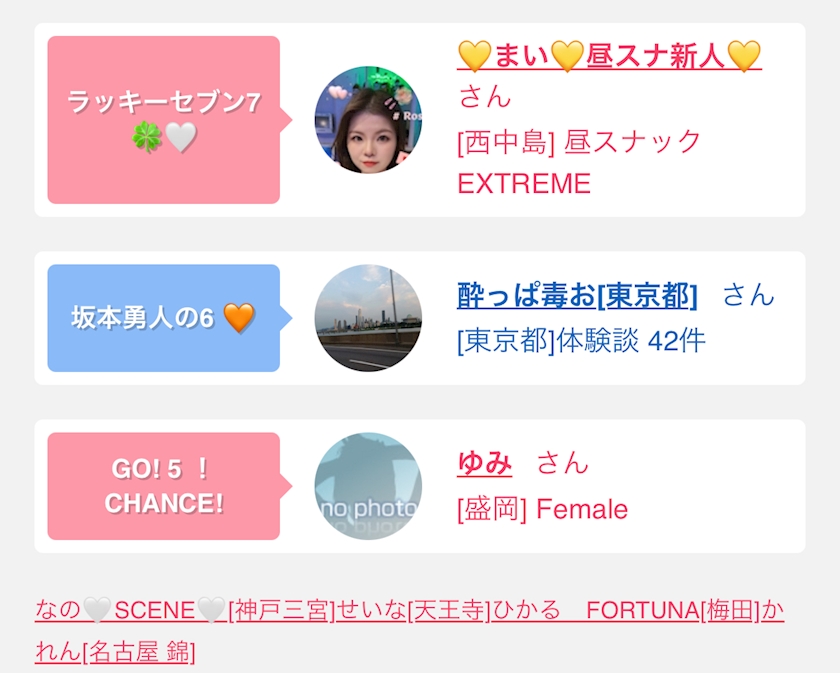Tap the cityscape avatar of 酔っぱ毒お
The image size is (840, 673).
coord(368,318)
